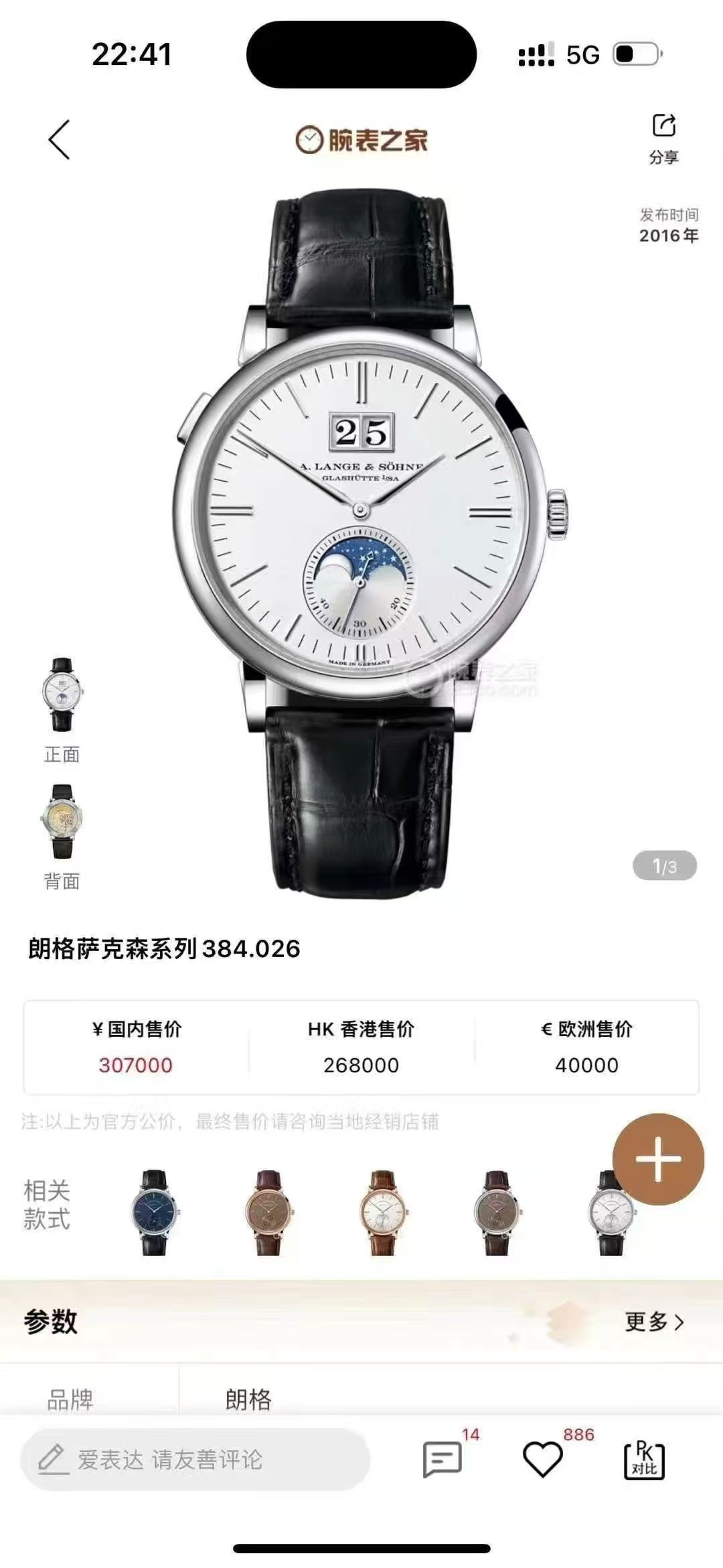Open the first brown-strap related watch

click(x=268, y=1212)
